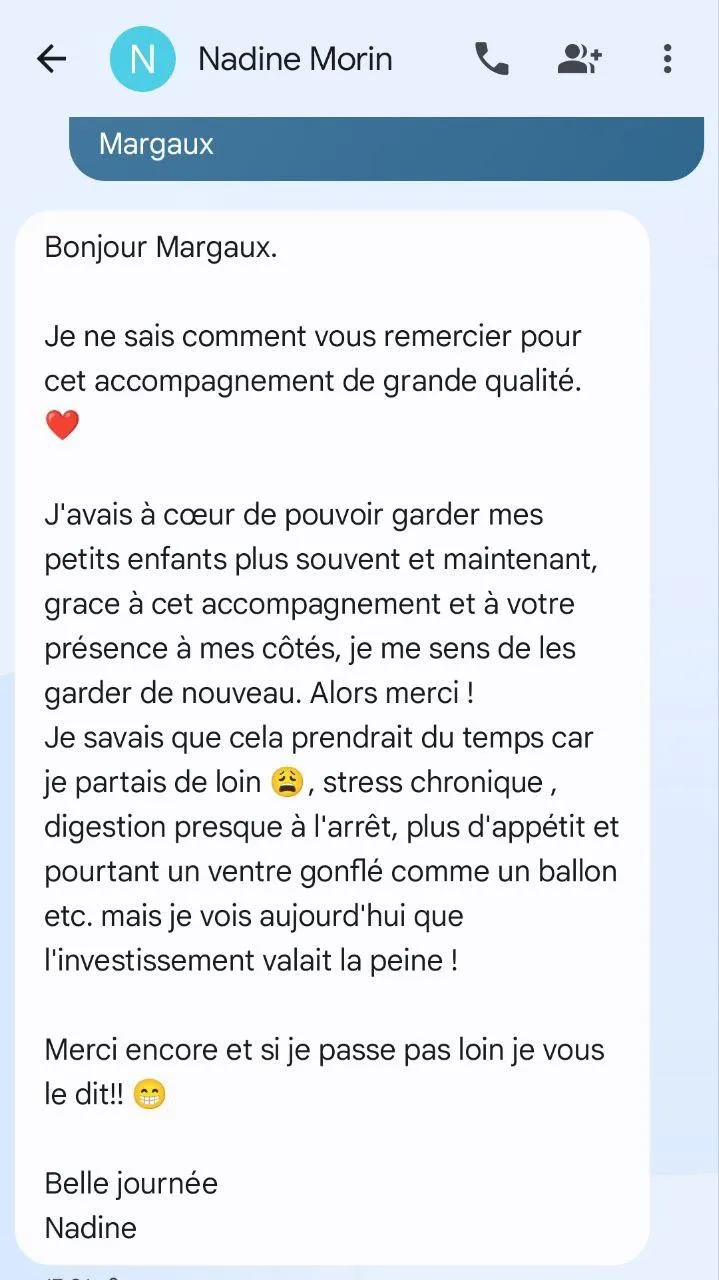Open the three-dot overflow menu
The height and width of the screenshot is (1280, 719).
pyautogui.click(x=667, y=59)
